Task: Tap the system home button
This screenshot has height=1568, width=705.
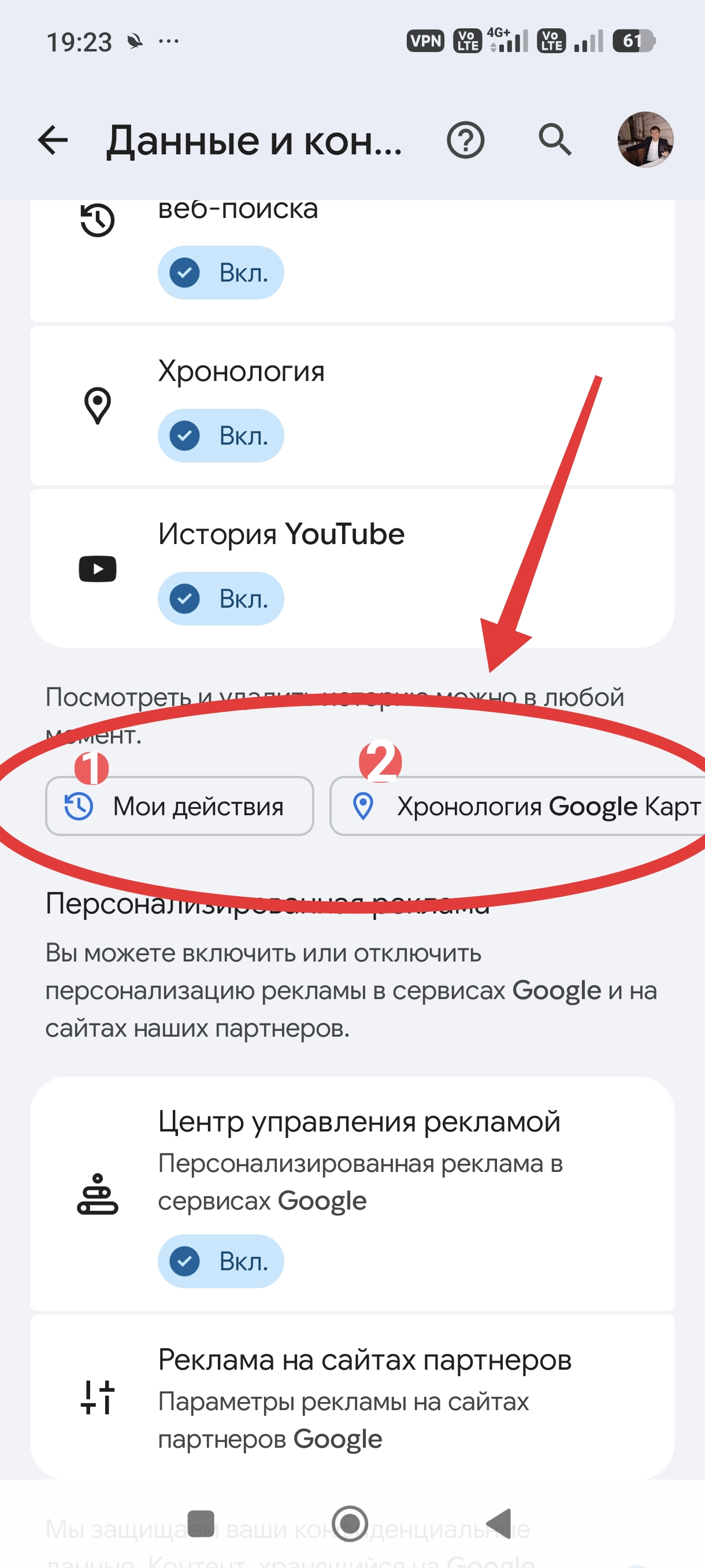Action: pos(350,1523)
